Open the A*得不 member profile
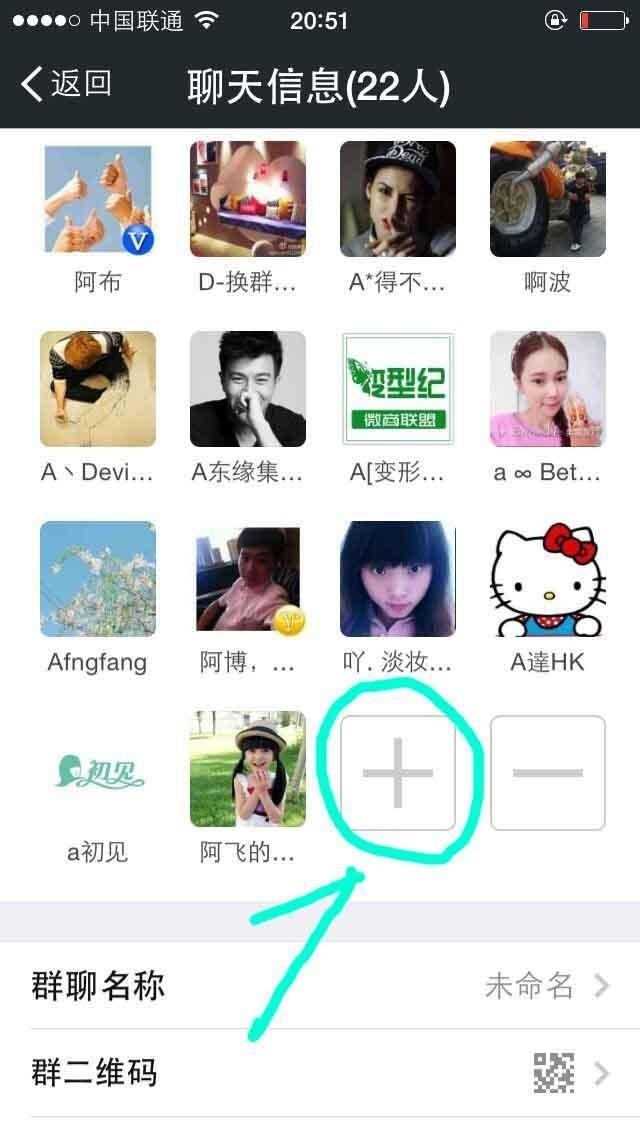The width and height of the screenshot is (640, 1136). tap(398, 199)
